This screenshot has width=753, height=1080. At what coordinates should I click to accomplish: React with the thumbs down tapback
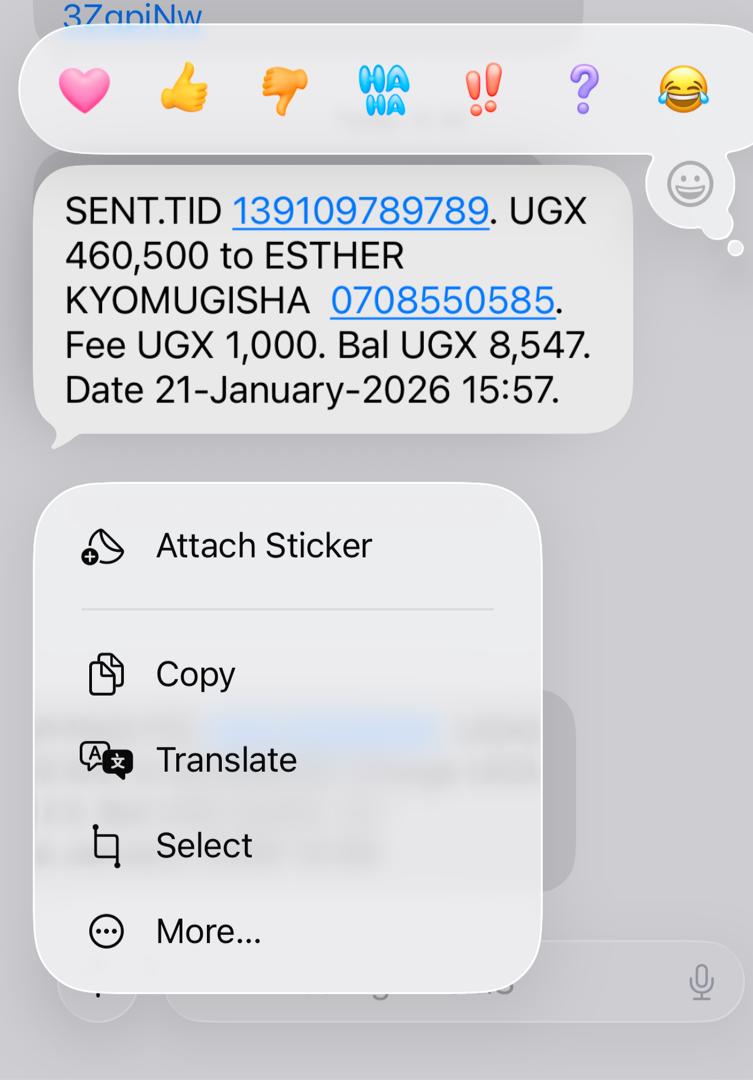(x=285, y=90)
